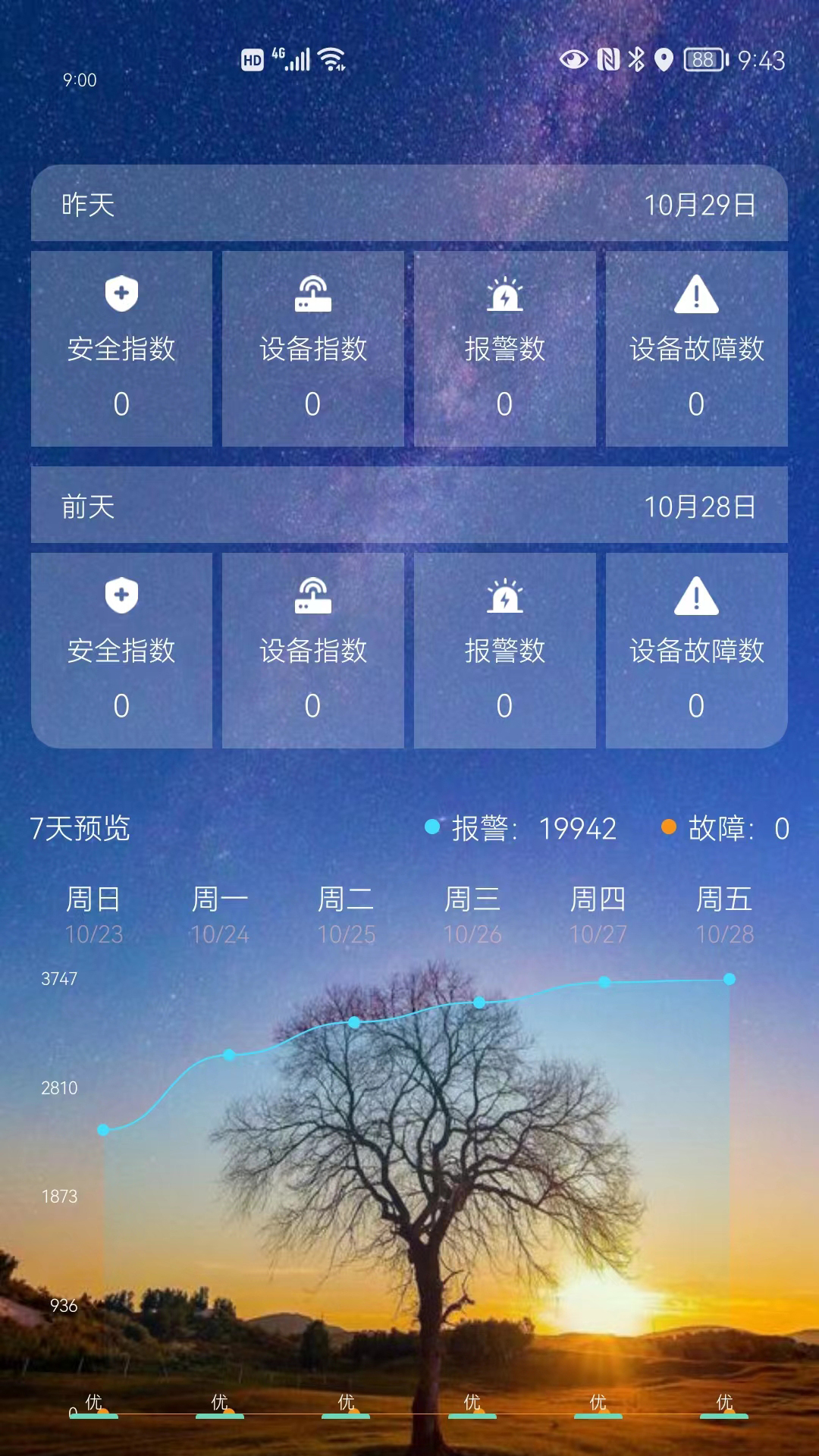The image size is (819, 1456).
Task: Click the 安全指数 card under 前天
Action: (121, 651)
